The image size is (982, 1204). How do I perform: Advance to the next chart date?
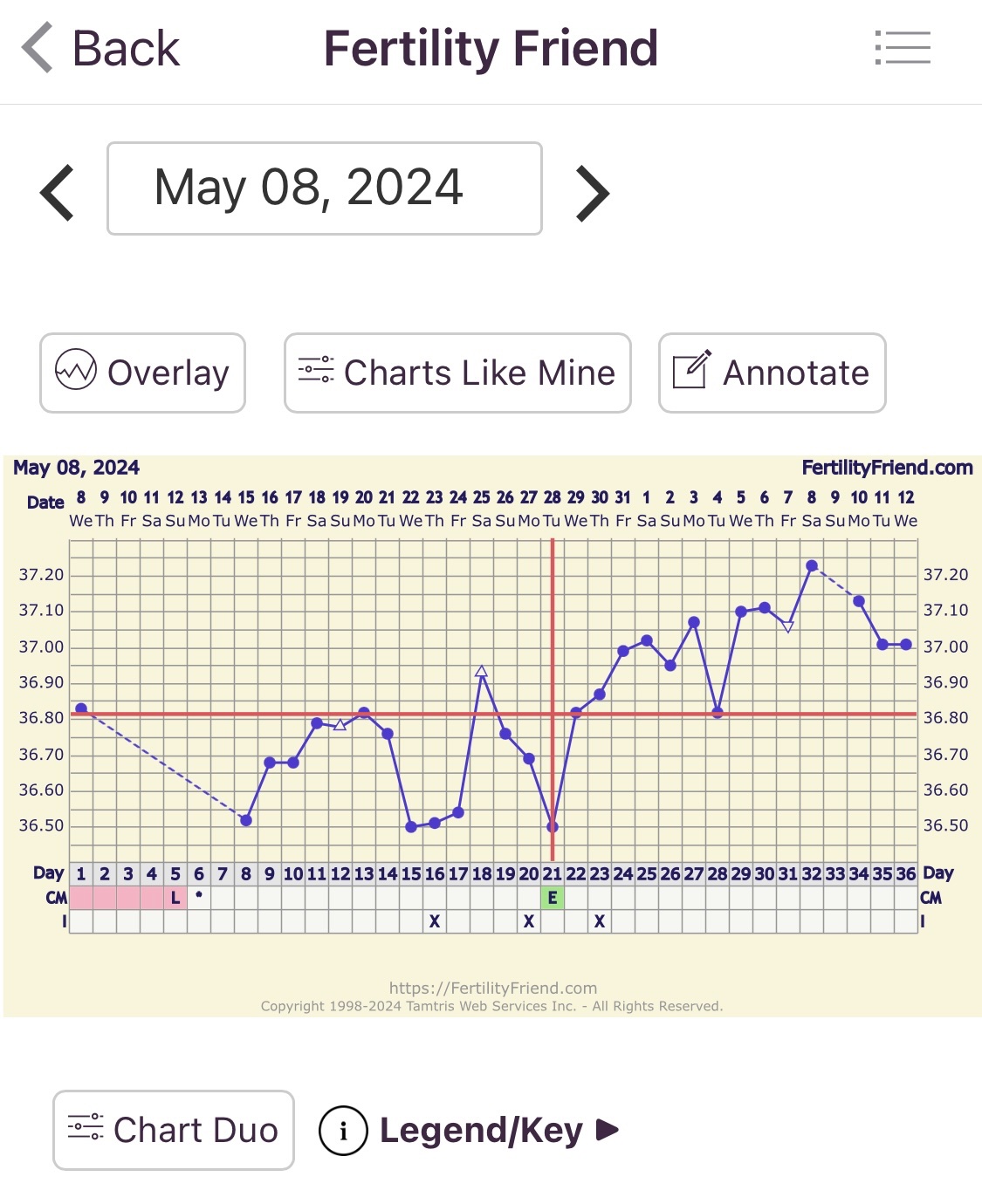click(593, 192)
